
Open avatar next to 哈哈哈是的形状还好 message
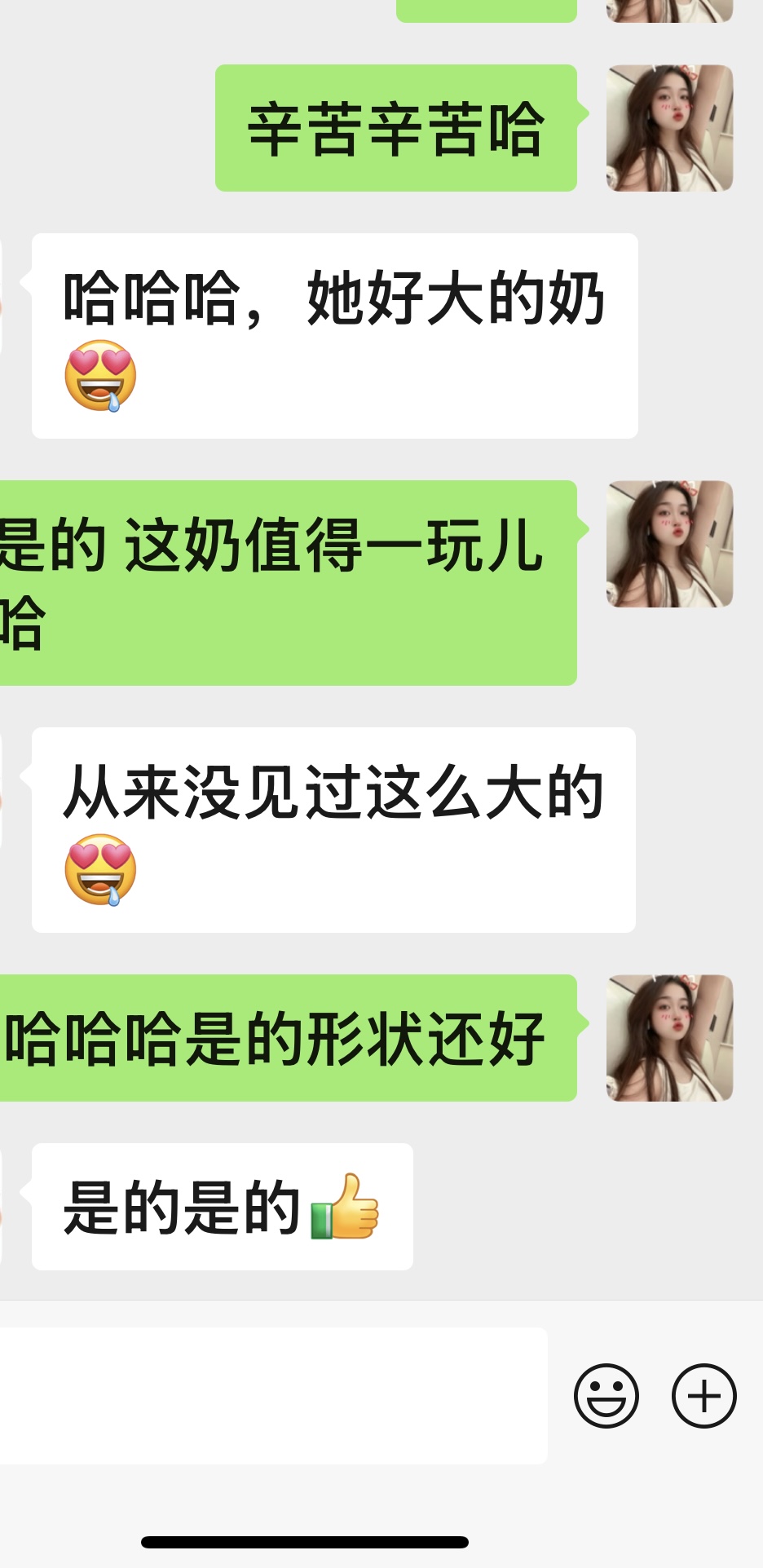pos(669,1038)
